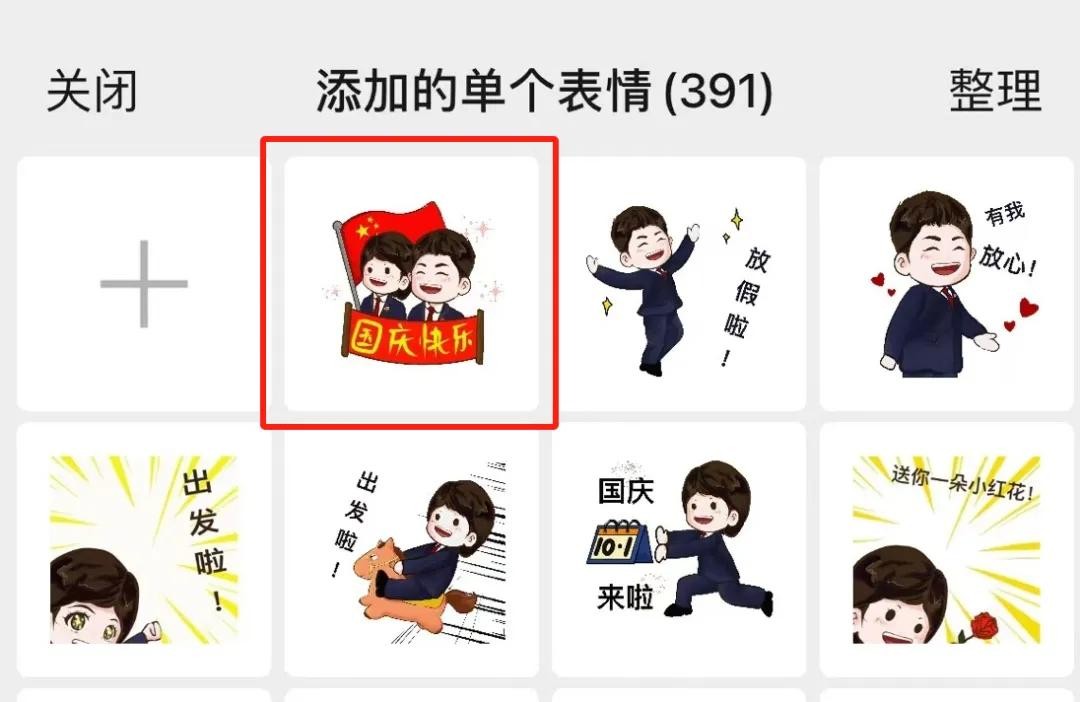Add a new sticker with the plus tile
The height and width of the screenshot is (702, 1080).
(x=143, y=284)
